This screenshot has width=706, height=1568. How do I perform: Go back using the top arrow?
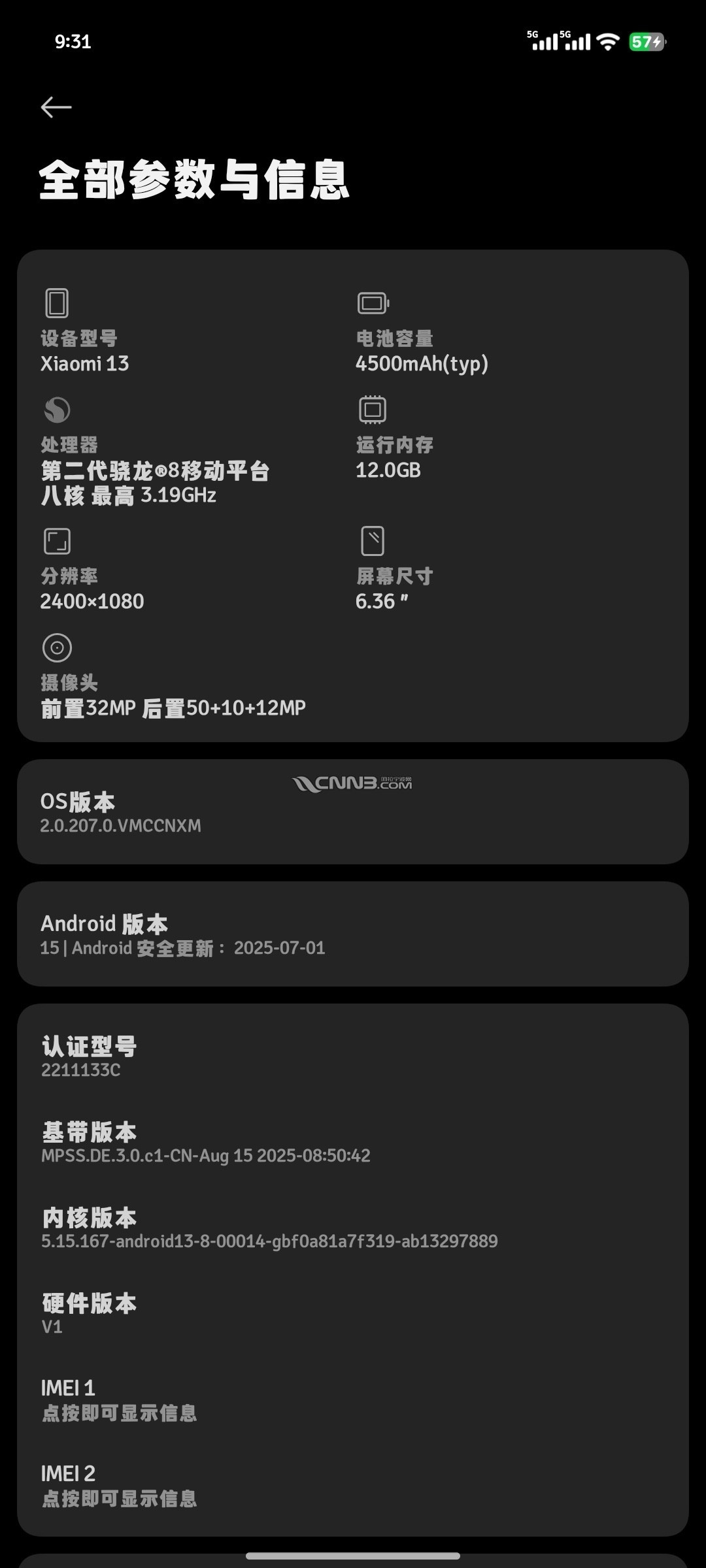coord(56,107)
